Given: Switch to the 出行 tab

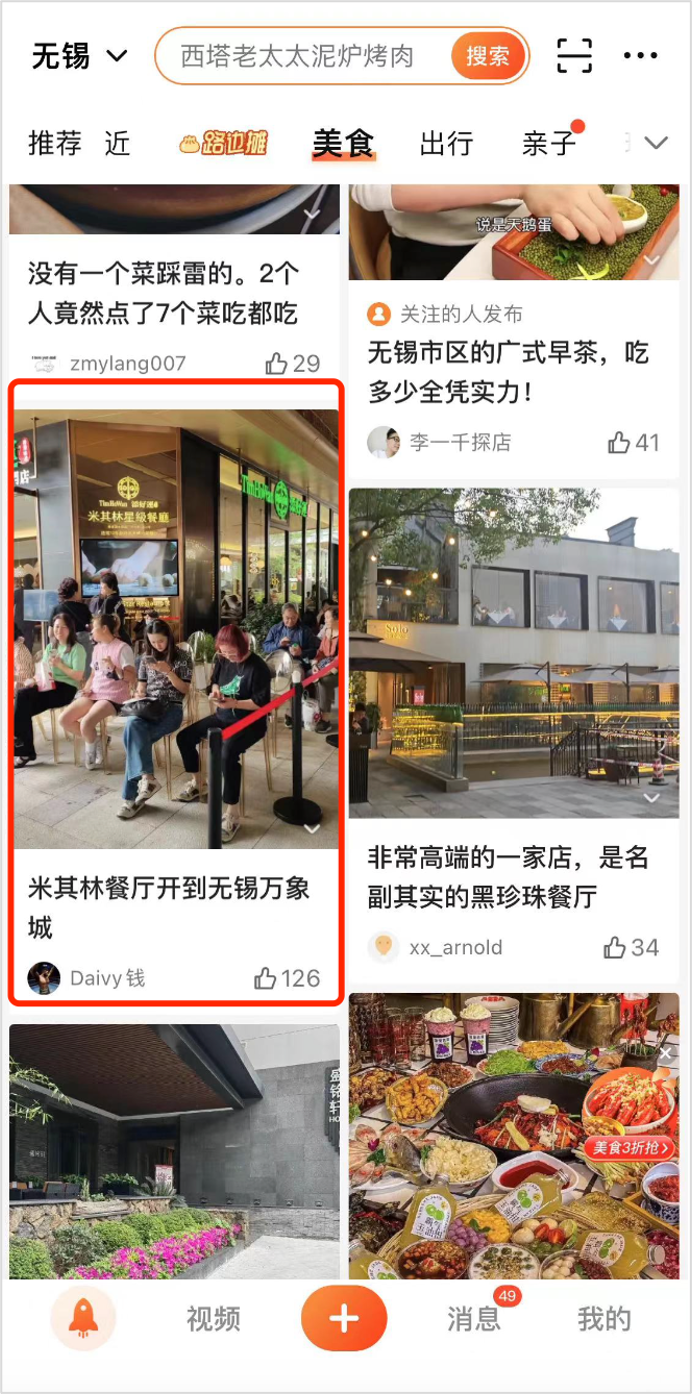Looking at the screenshot, I should tap(446, 144).
